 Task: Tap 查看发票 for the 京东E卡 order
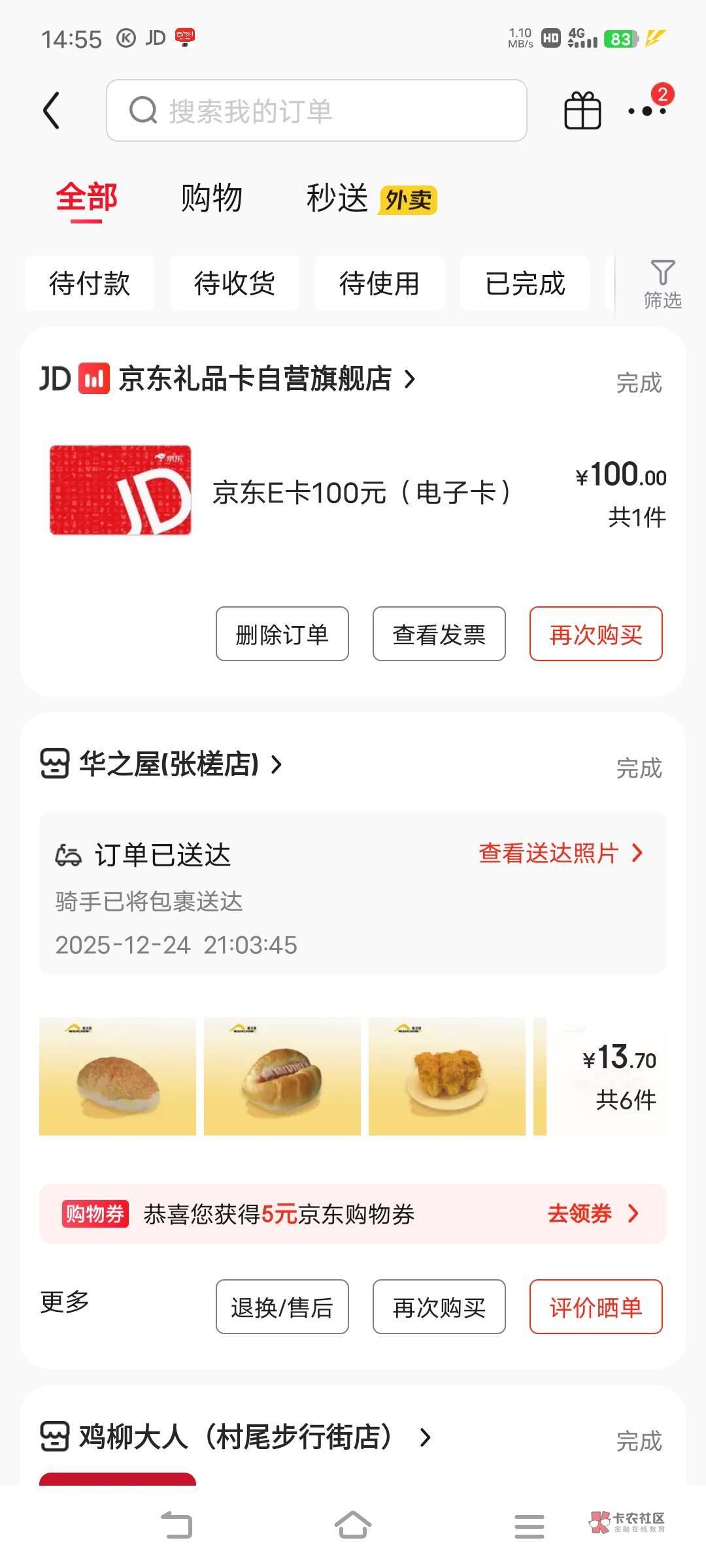pos(439,634)
